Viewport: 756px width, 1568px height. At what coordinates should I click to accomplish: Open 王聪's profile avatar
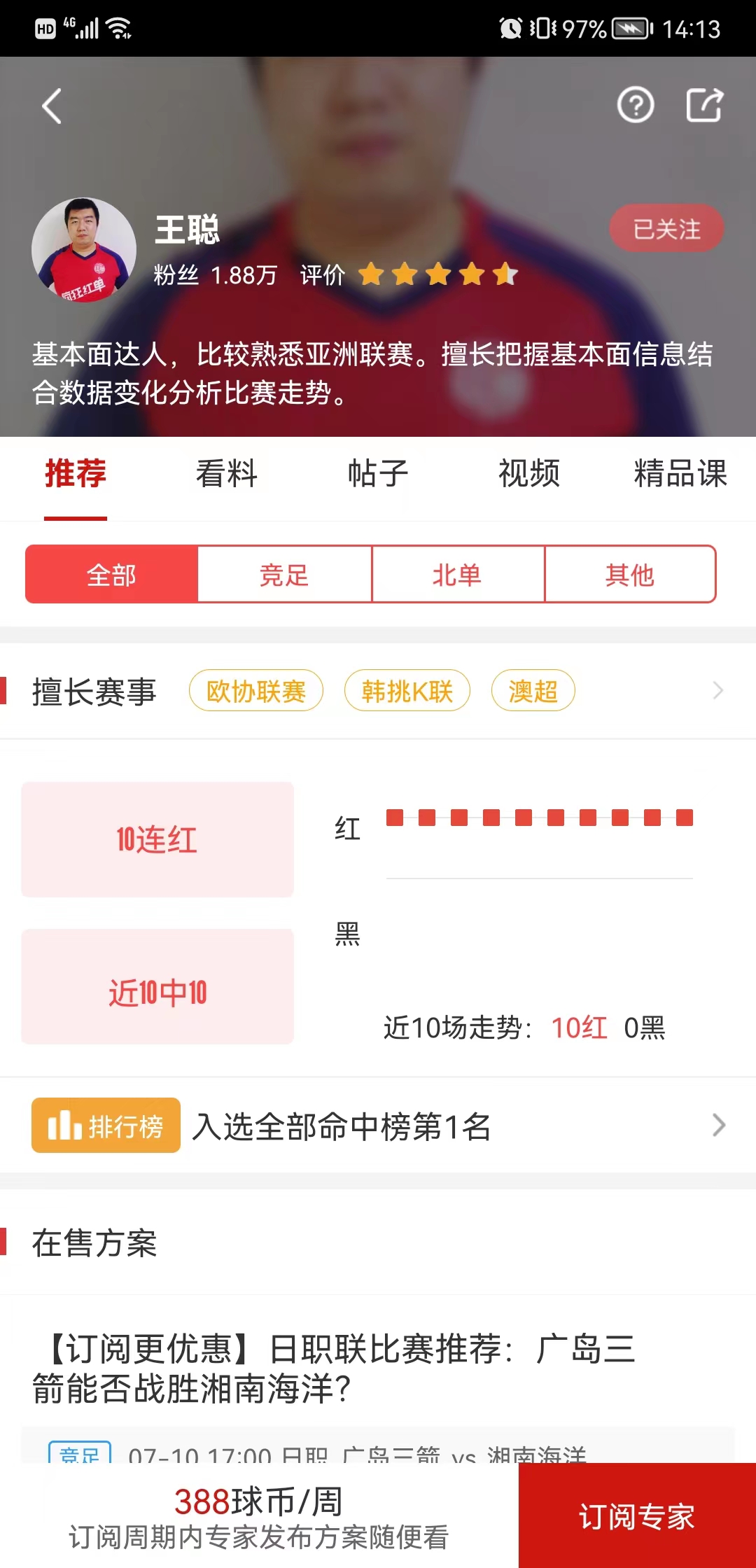tap(84, 250)
